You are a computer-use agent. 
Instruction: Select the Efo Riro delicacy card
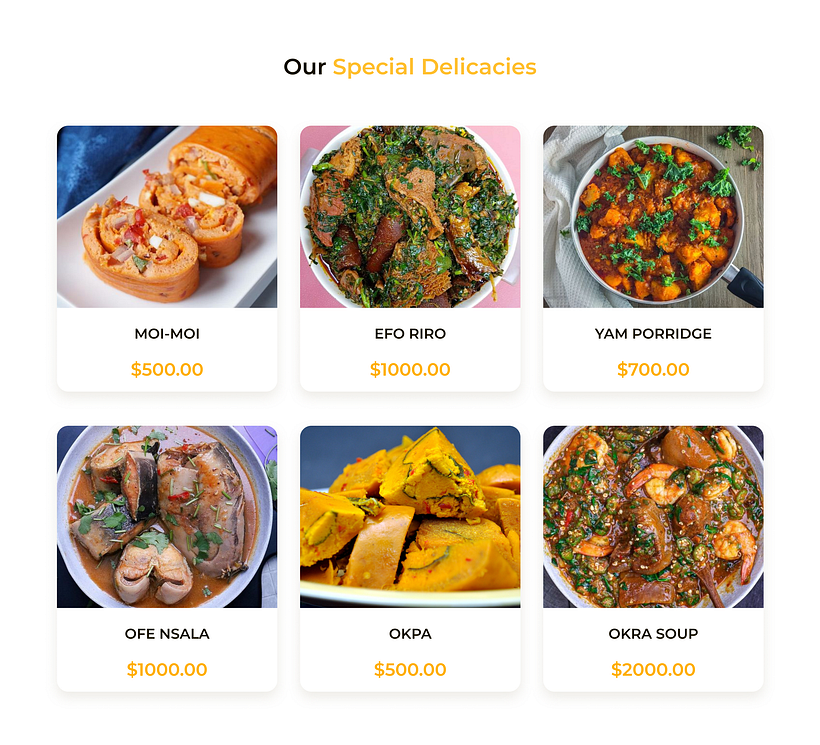[410, 258]
